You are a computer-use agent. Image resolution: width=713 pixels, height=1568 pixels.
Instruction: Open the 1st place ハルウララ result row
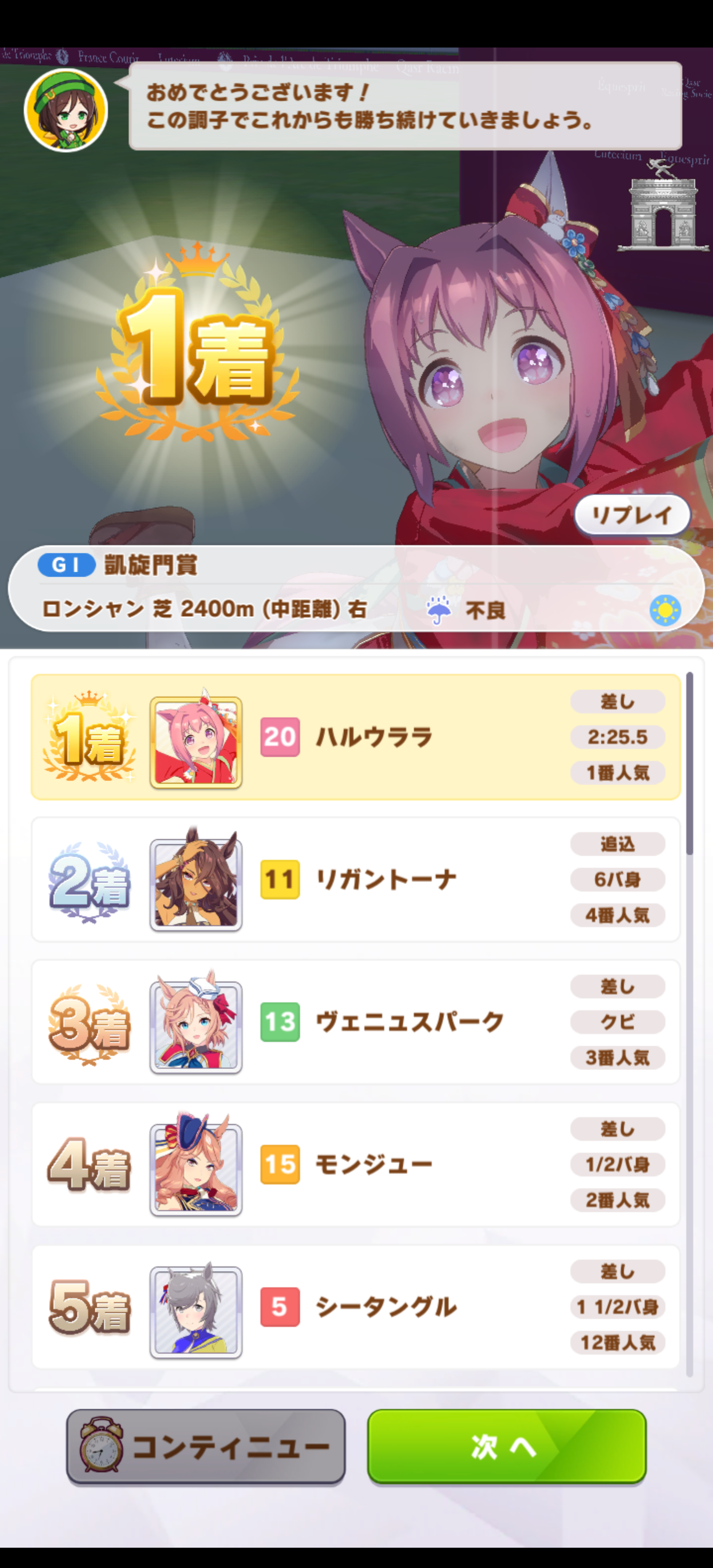[356, 737]
